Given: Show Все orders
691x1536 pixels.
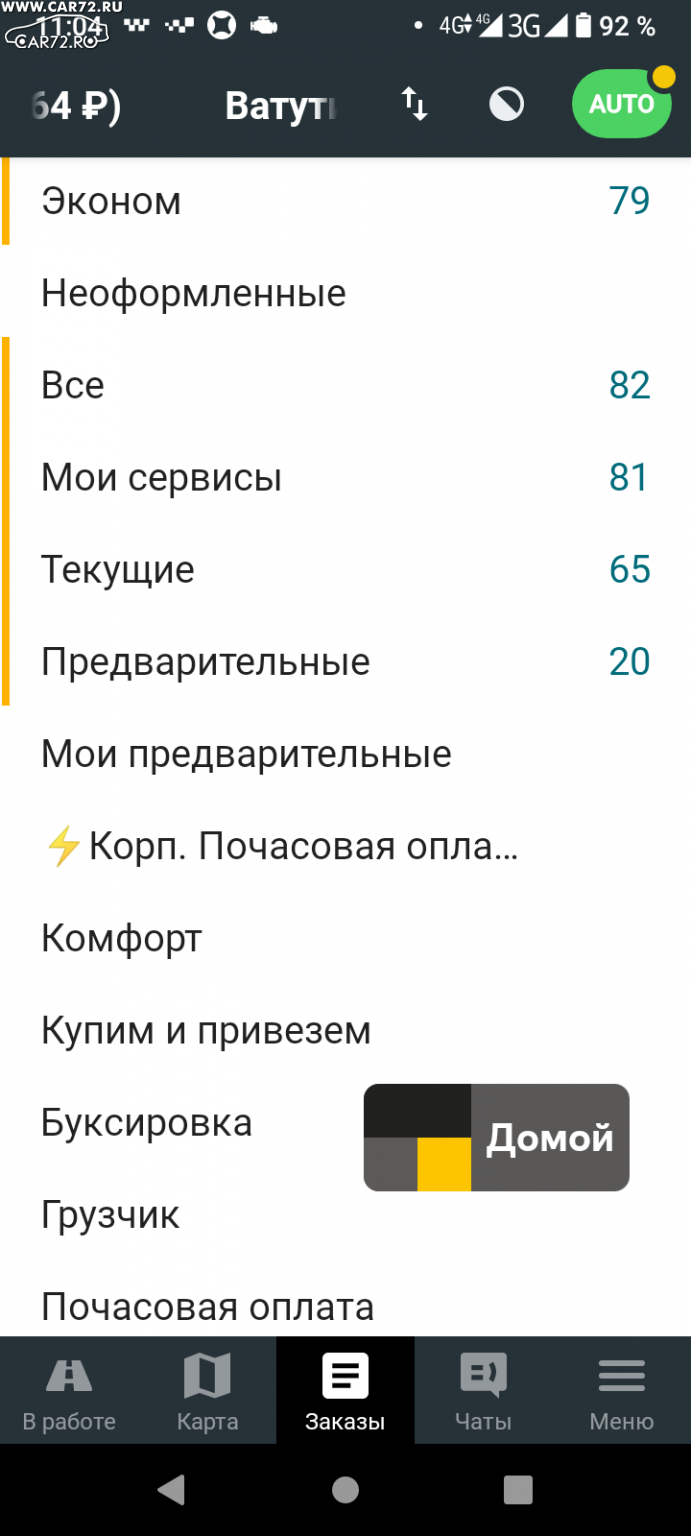Looking at the screenshot, I should click(x=345, y=385).
